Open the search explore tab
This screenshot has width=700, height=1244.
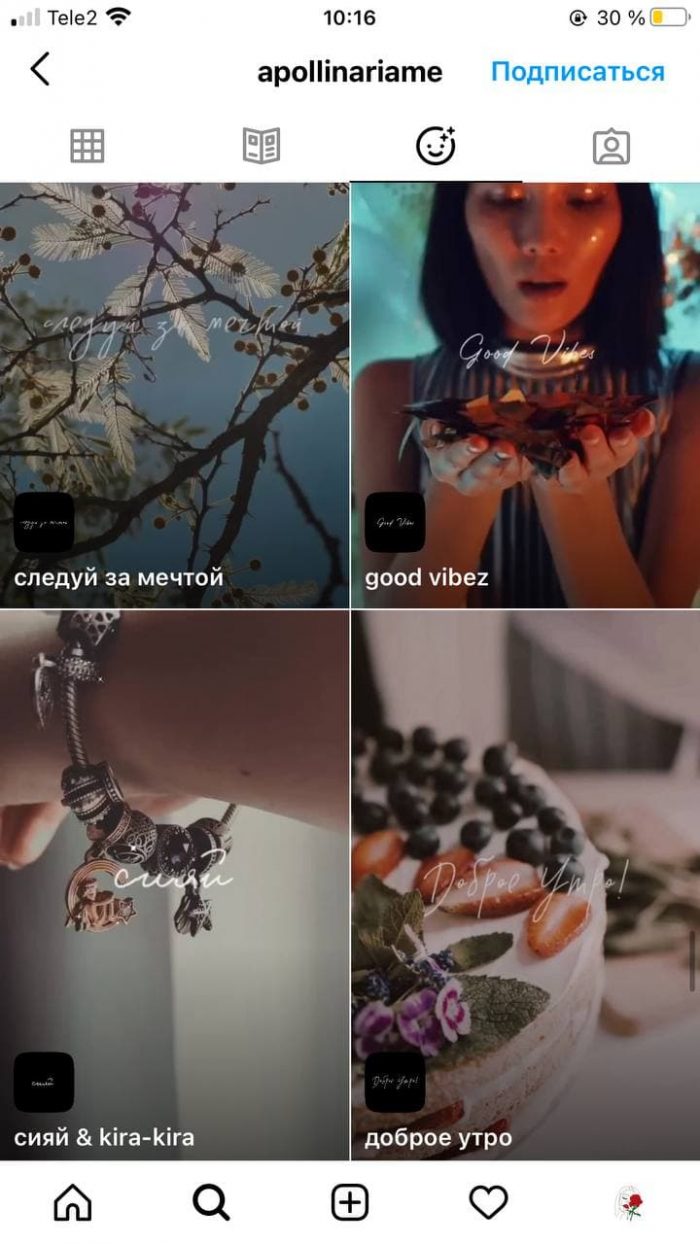[211, 1203]
